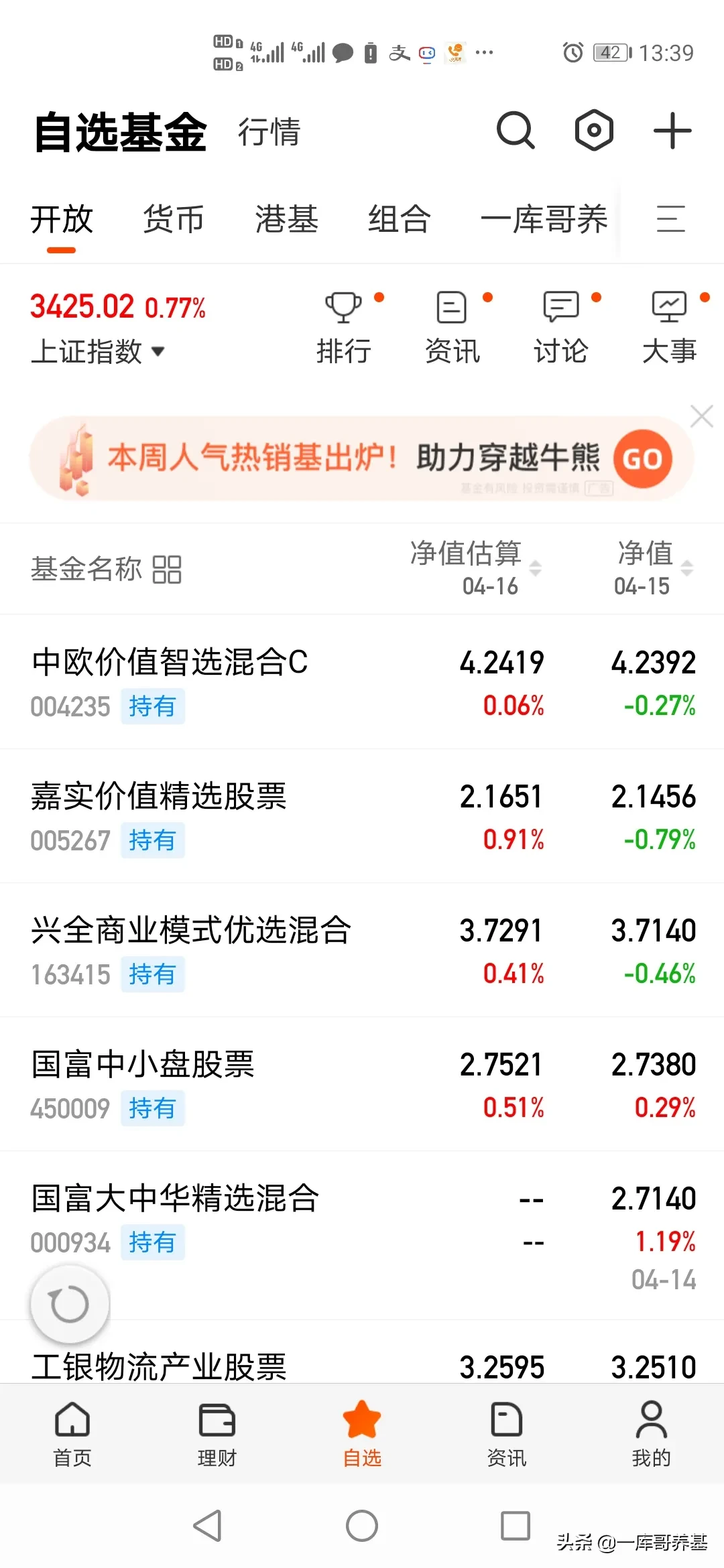Open the group list menu icon
The image size is (724, 1568).
[x=670, y=219]
